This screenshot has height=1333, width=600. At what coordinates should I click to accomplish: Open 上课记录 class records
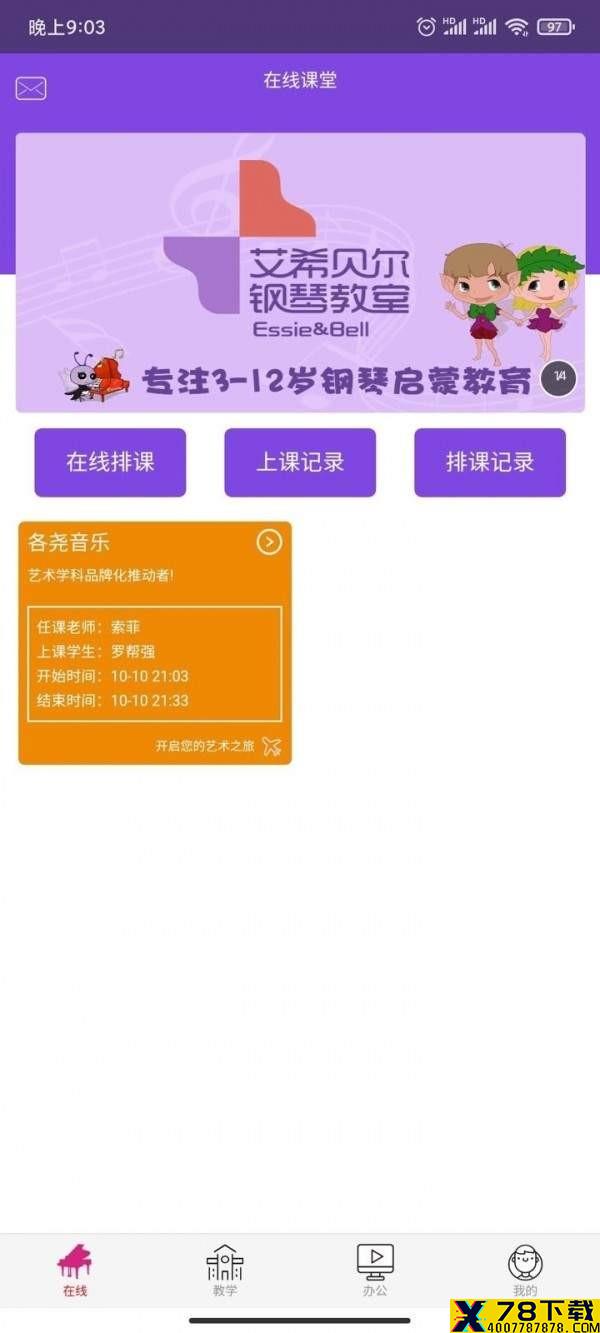coord(300,462)
